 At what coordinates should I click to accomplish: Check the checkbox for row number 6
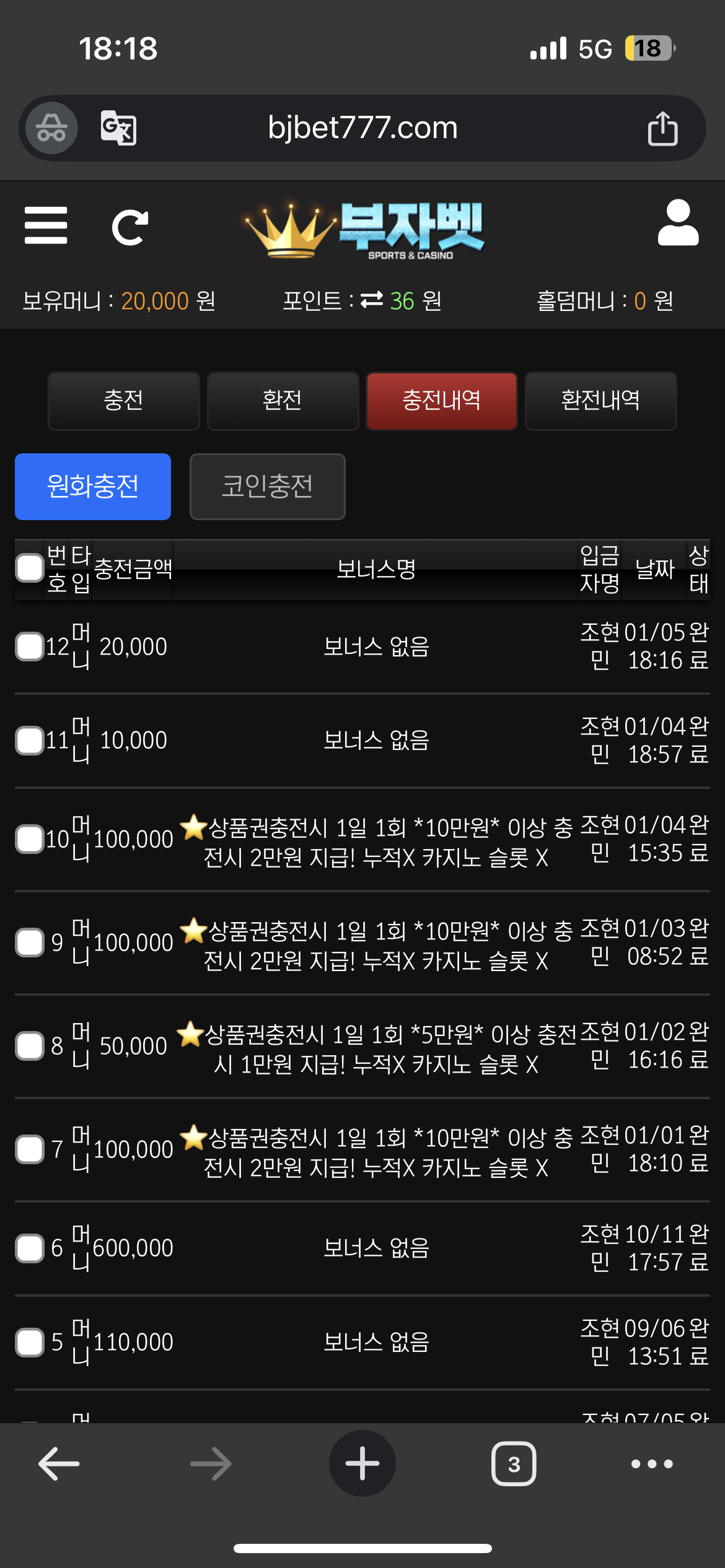tap(30, 1248)
